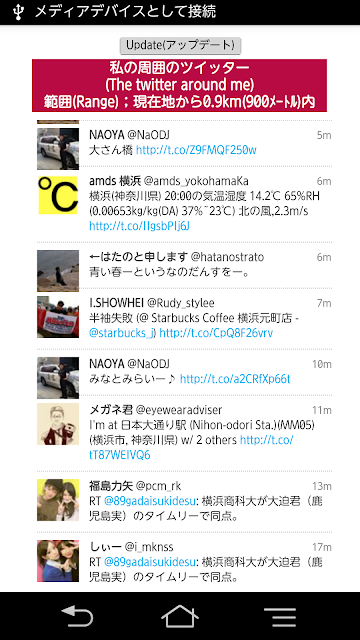The height and width of the screenshot is (640, 360).
Task: Open the system menu button
Action: 280,617
